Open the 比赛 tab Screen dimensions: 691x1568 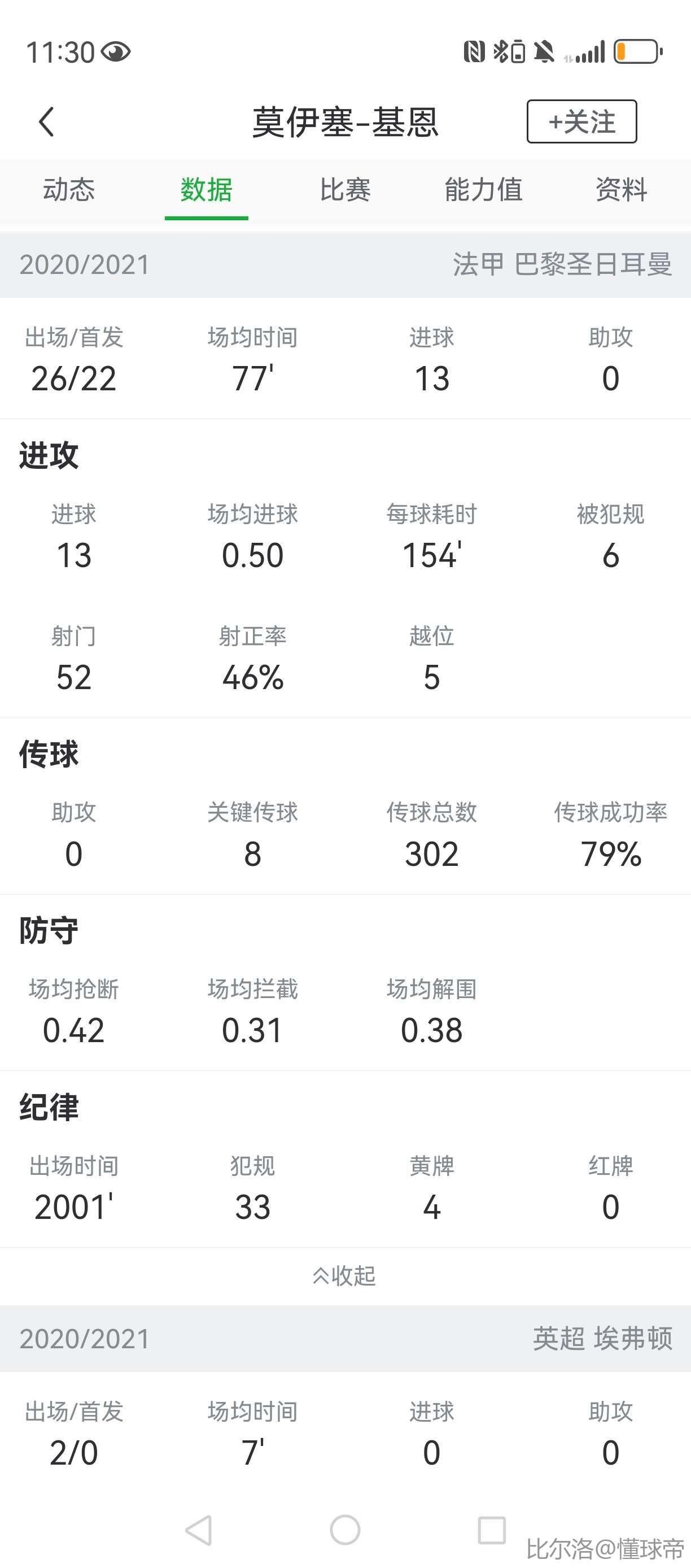click(x=345, y=190)
